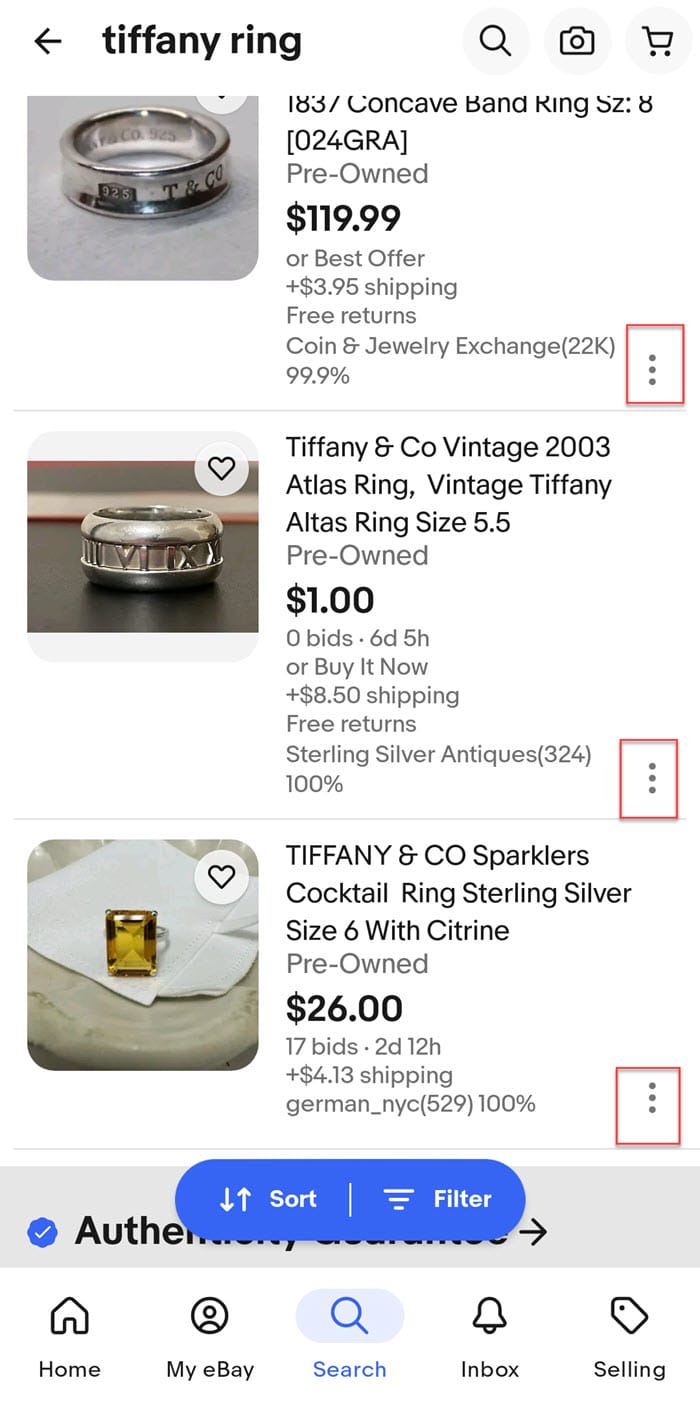Go to the My eBay tab
This screenshot has height=1404, width=700.
tap(210, 1336)
